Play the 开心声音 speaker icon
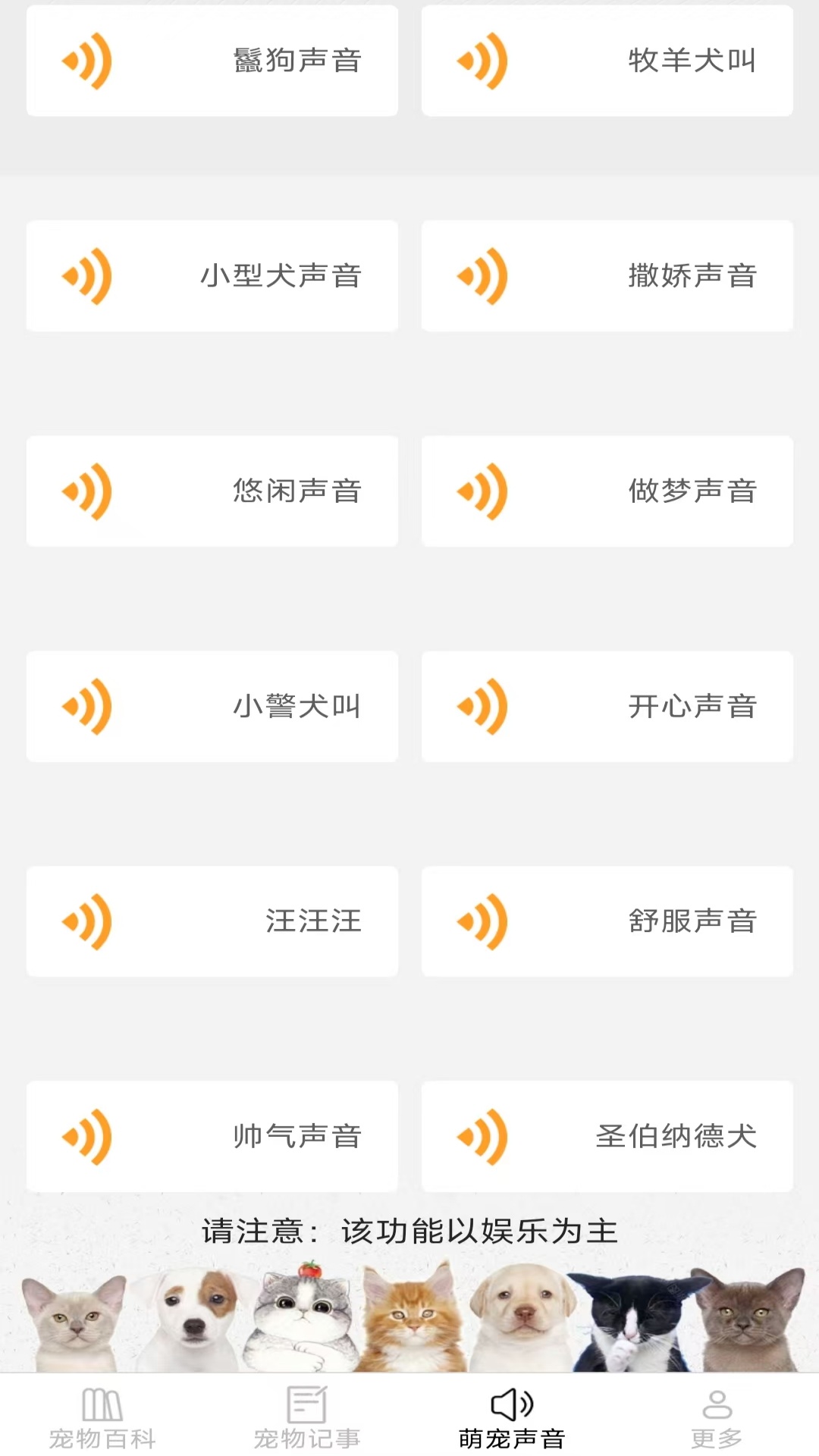819x1456 pixels. 484,705
